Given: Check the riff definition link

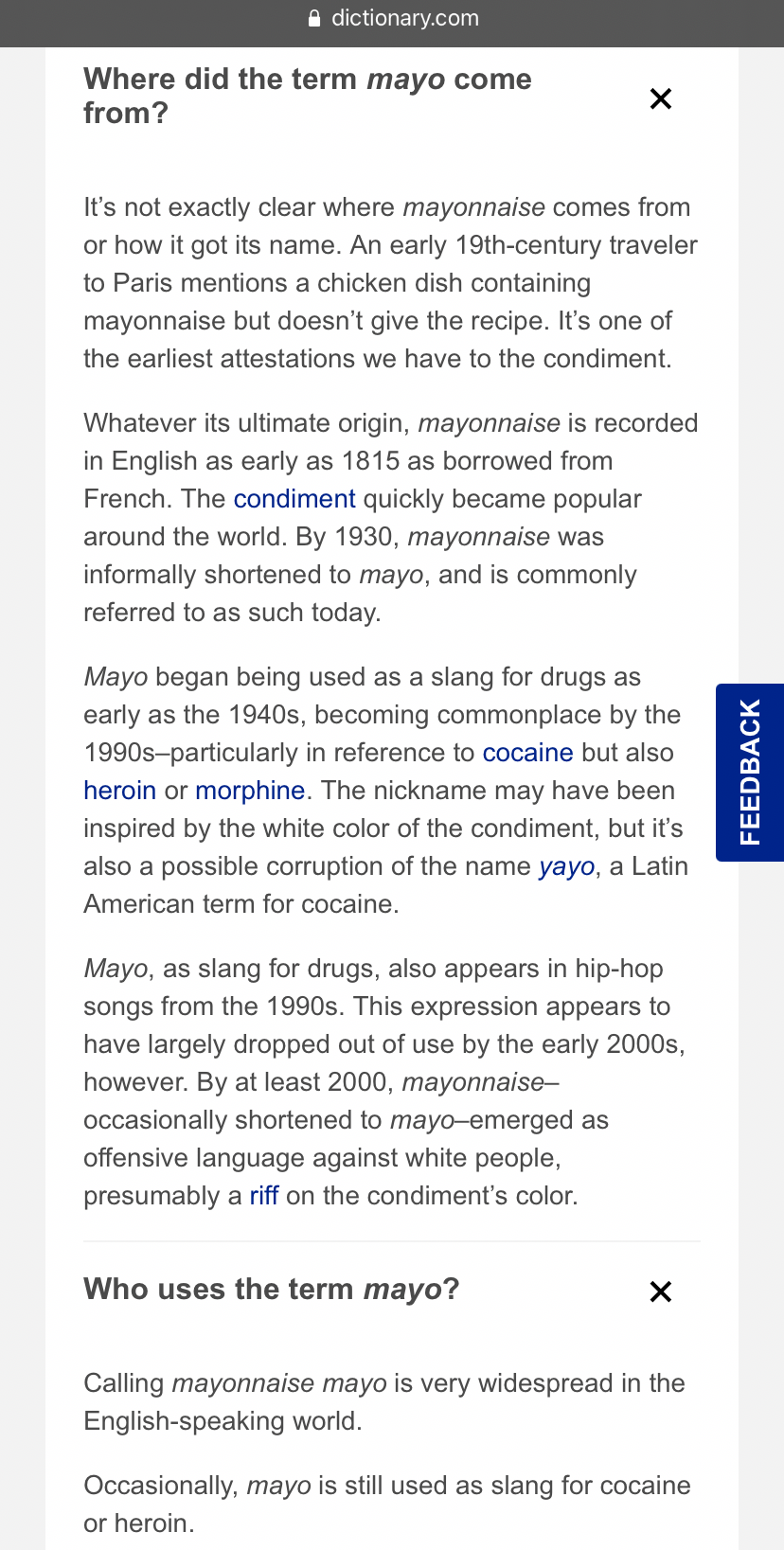Looking at the screenshot, I should tap(263, 1195).
